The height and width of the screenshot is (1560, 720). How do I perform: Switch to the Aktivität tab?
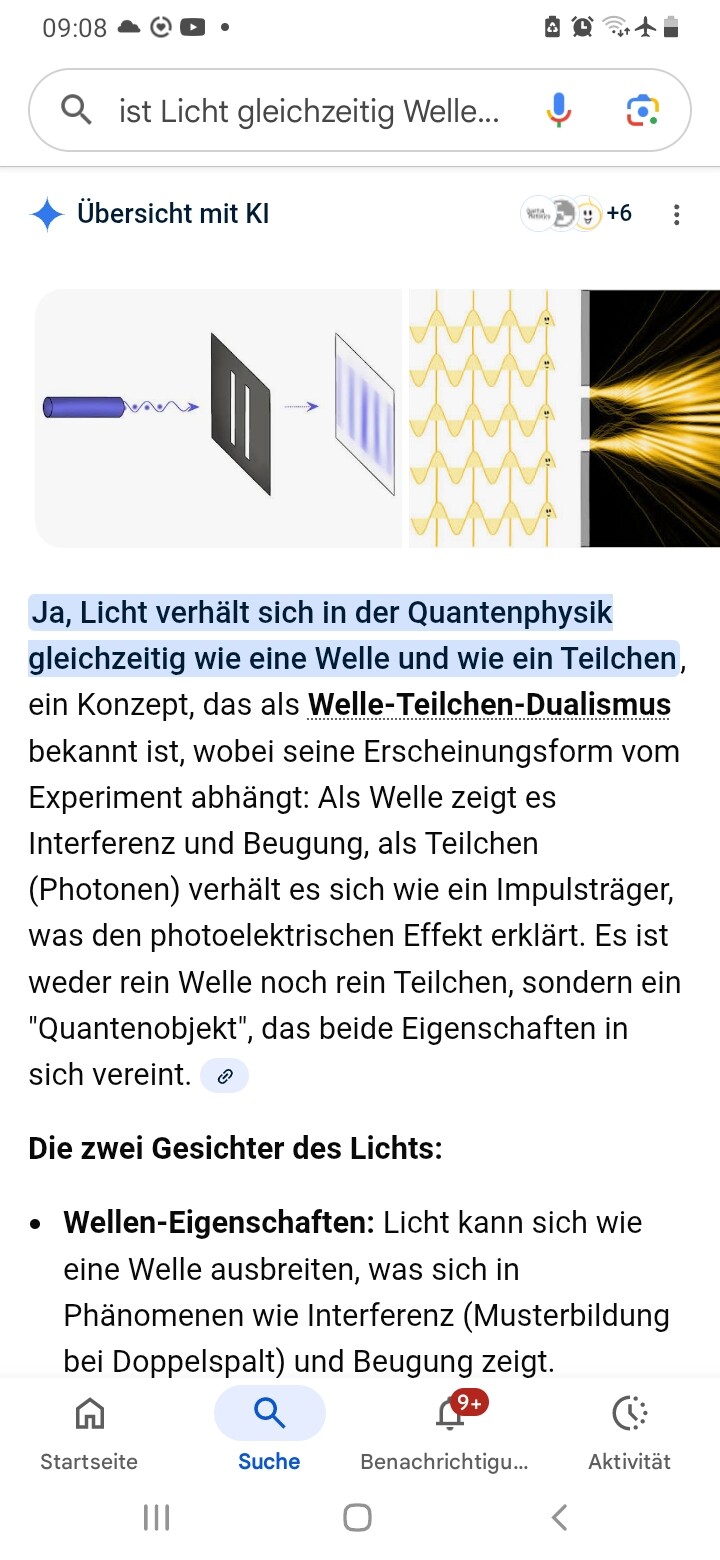tap(629, 1432)
